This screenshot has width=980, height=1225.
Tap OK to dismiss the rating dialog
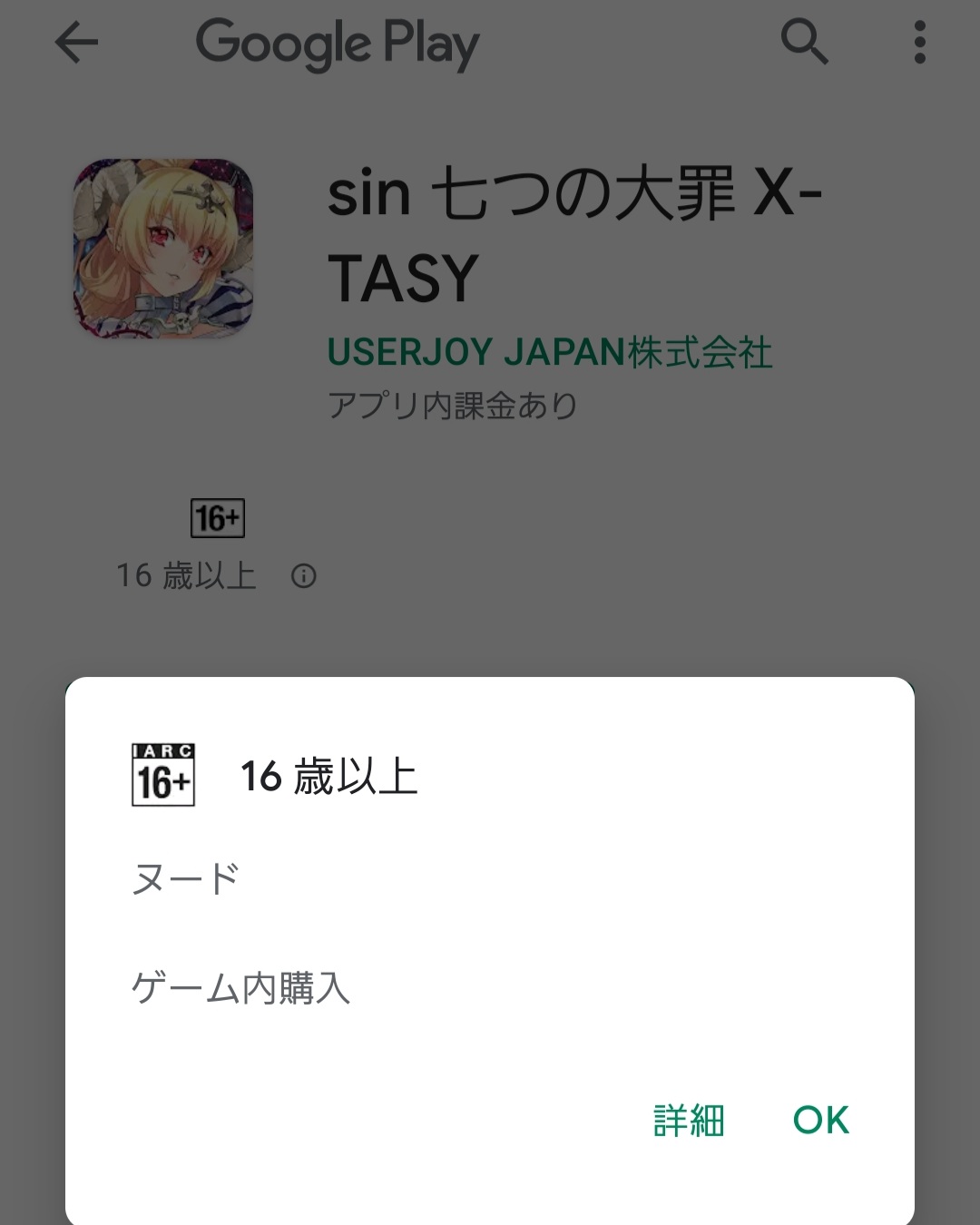point(820,1120)
